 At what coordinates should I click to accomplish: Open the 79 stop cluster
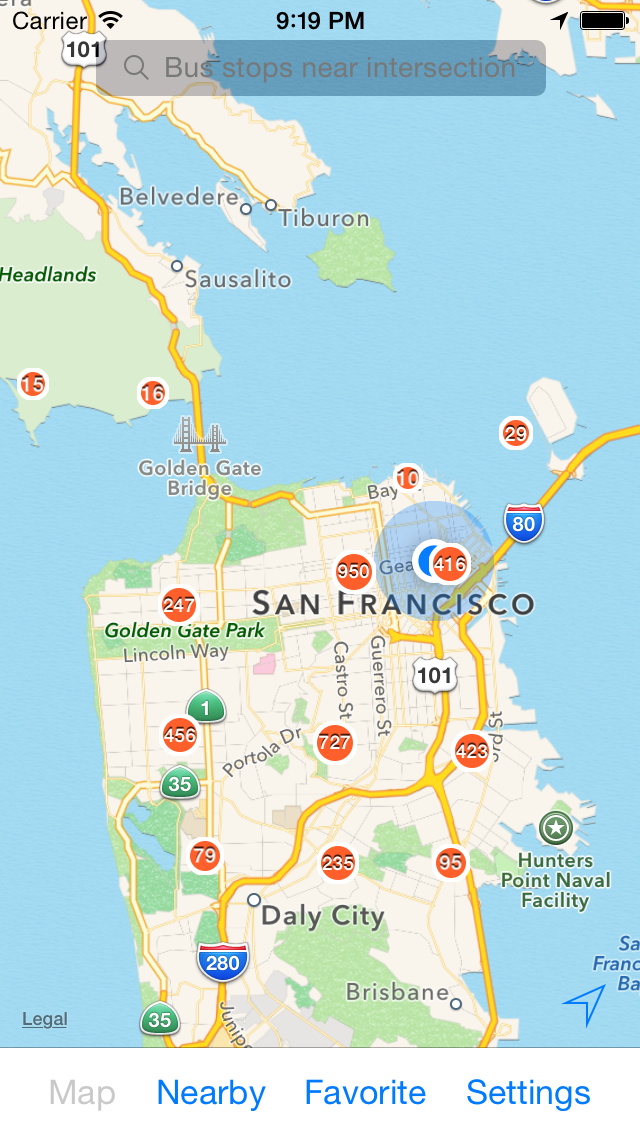coord(204,856)
